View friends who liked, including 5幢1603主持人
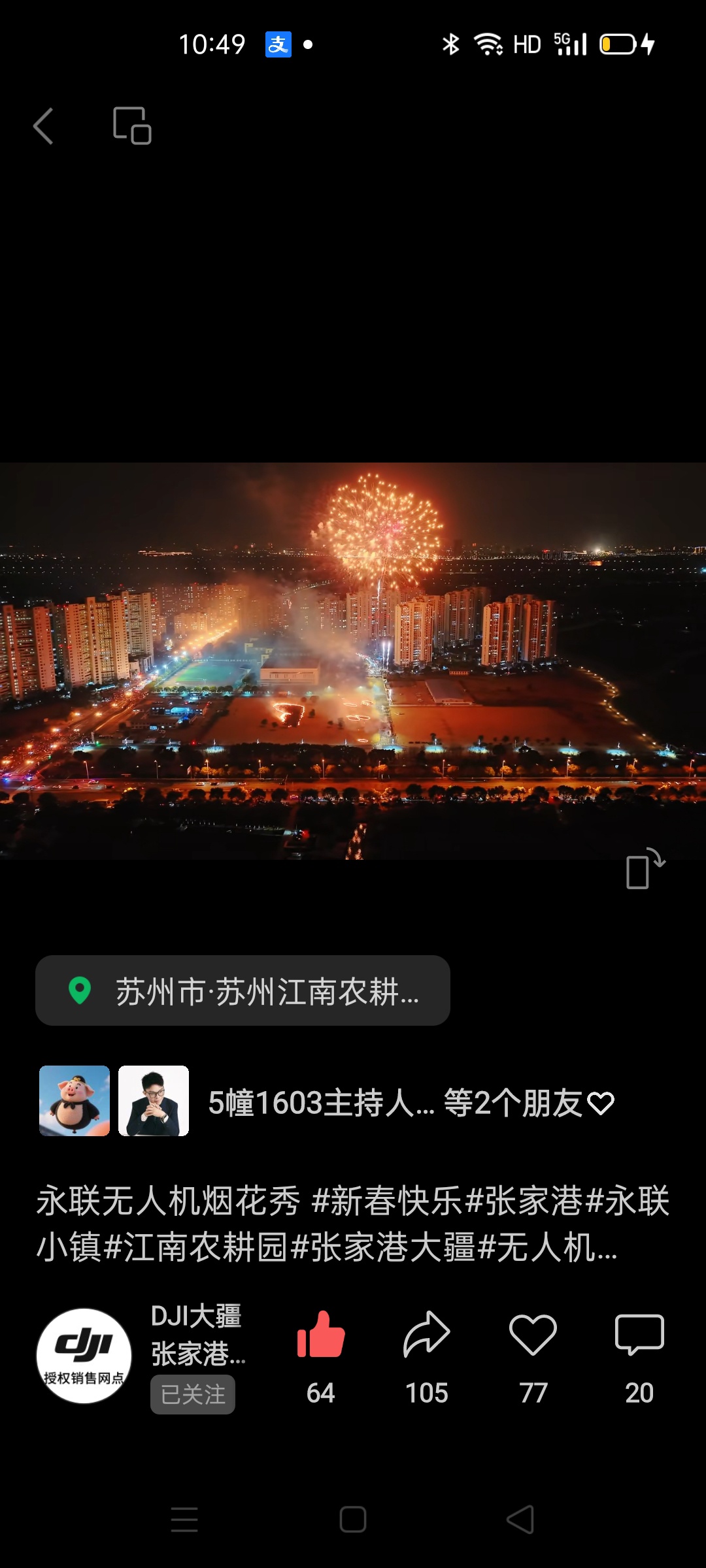This screenshot has width=706, height=1568. point(411,1103)
